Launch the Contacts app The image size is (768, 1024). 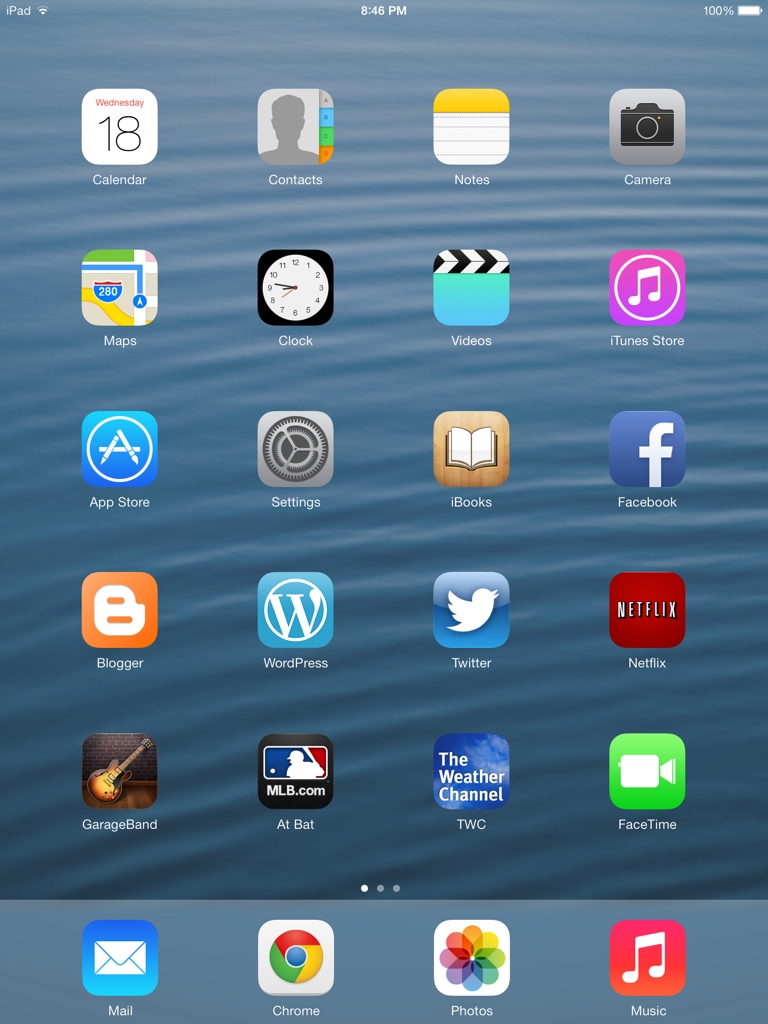295,127
